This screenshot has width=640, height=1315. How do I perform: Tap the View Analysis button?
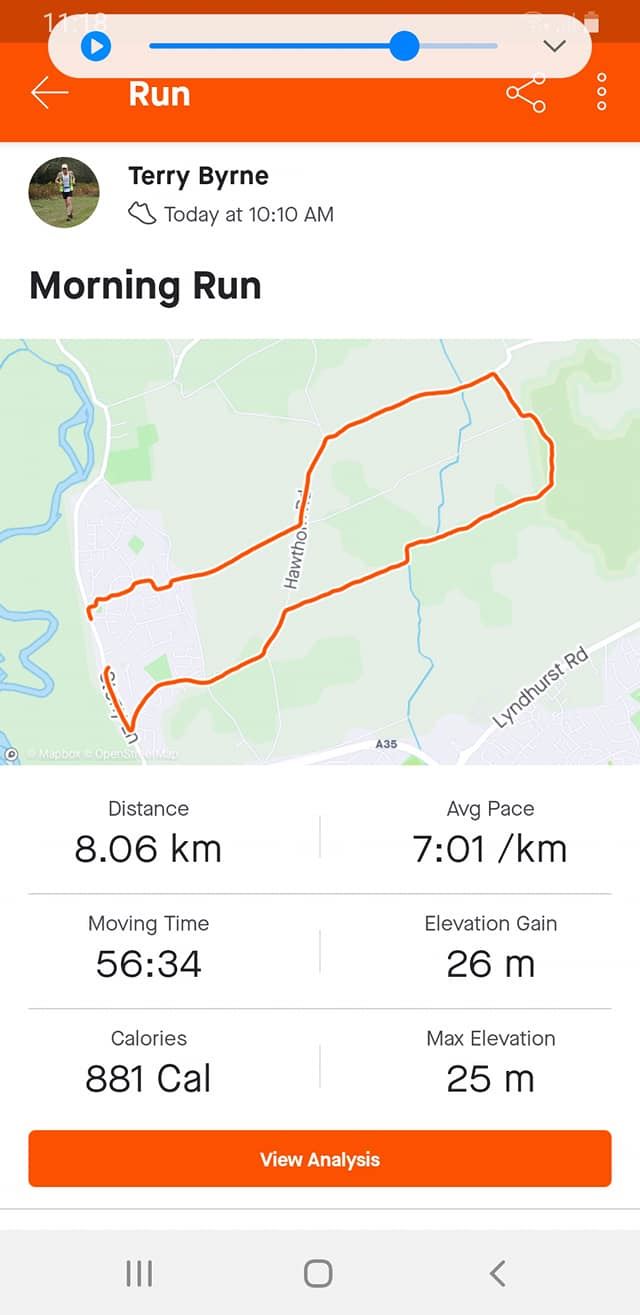[320, 1159]
